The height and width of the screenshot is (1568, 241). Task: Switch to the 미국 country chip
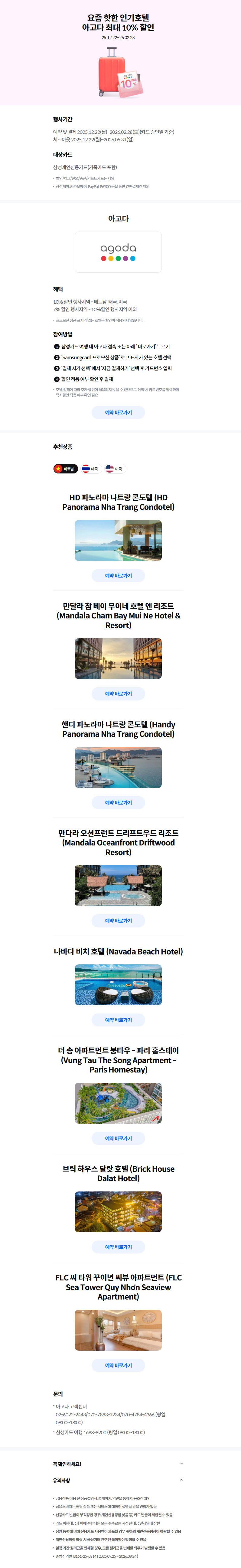tap(114, 469)
